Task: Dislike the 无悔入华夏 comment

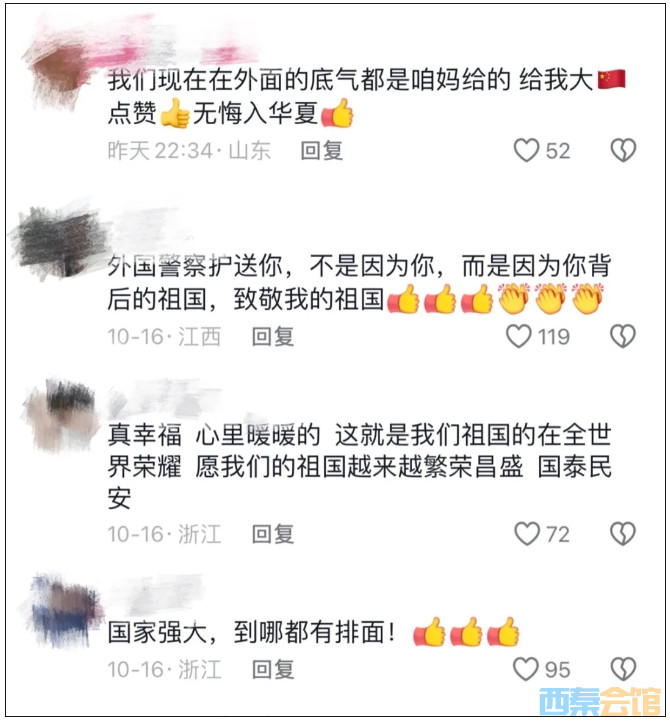Action: pos(623,150)
